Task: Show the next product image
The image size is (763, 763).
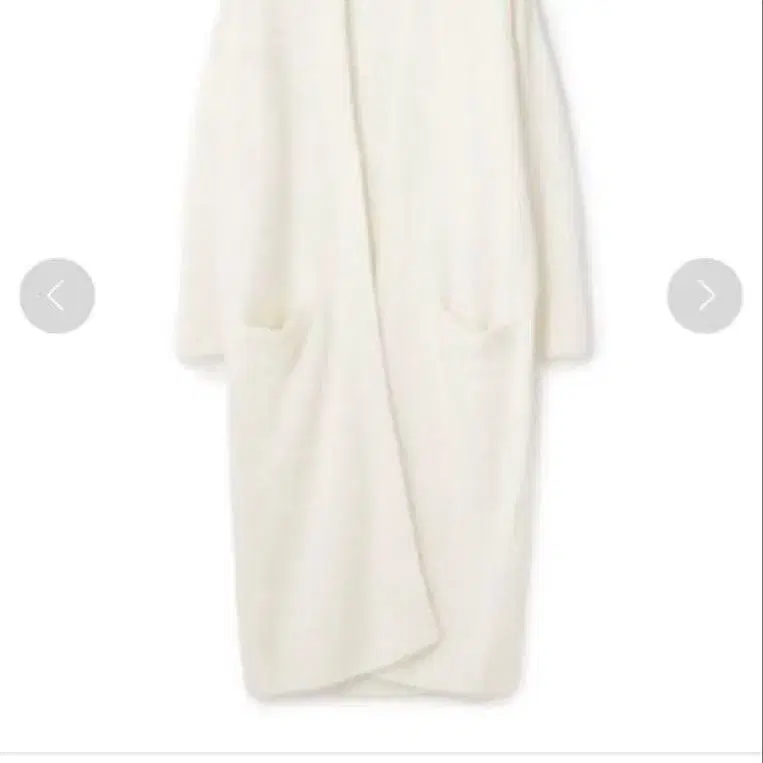Action: tap(705, 296)
